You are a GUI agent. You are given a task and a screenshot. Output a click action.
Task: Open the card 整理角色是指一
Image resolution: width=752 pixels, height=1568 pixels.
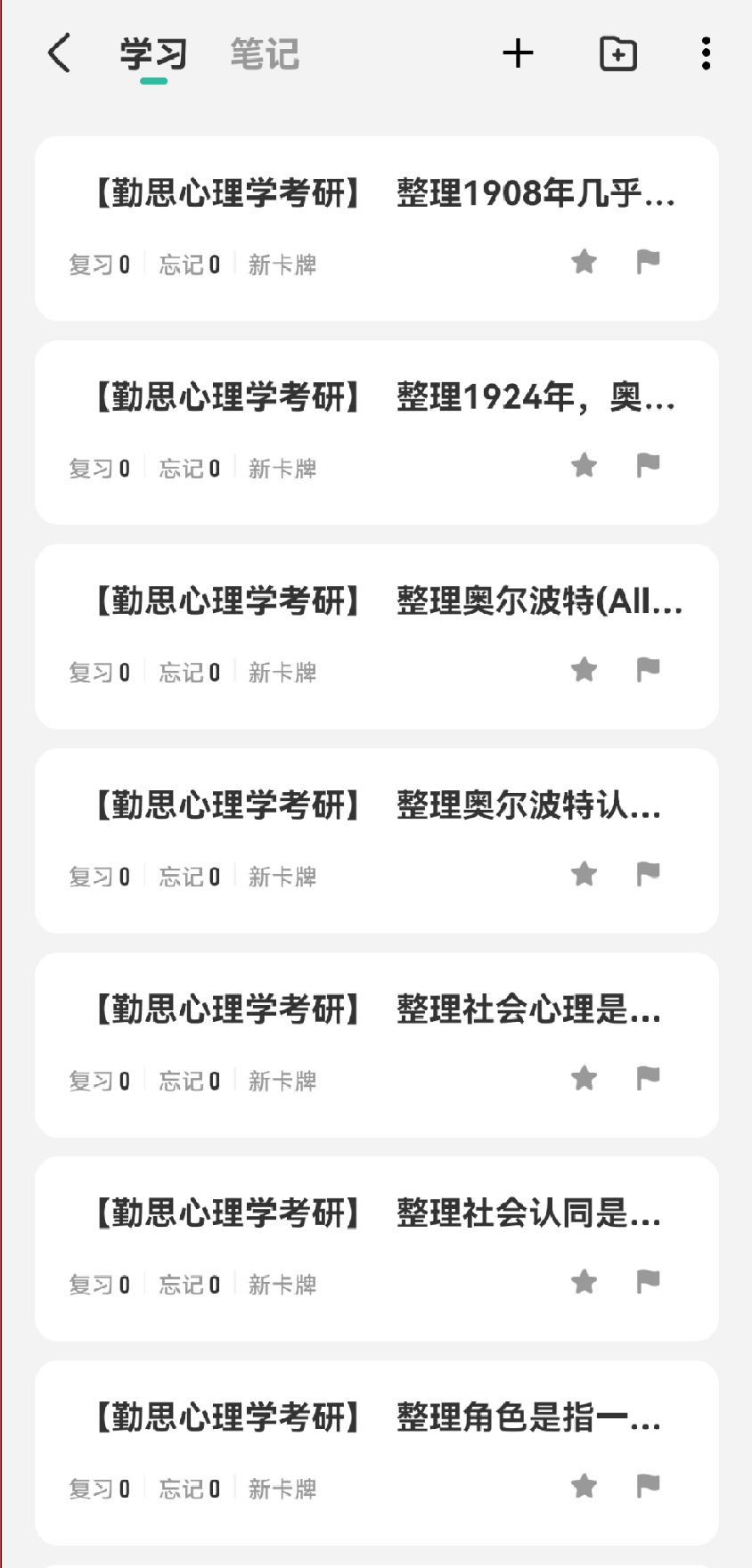pyautogui.click(x=376, y=1452)
